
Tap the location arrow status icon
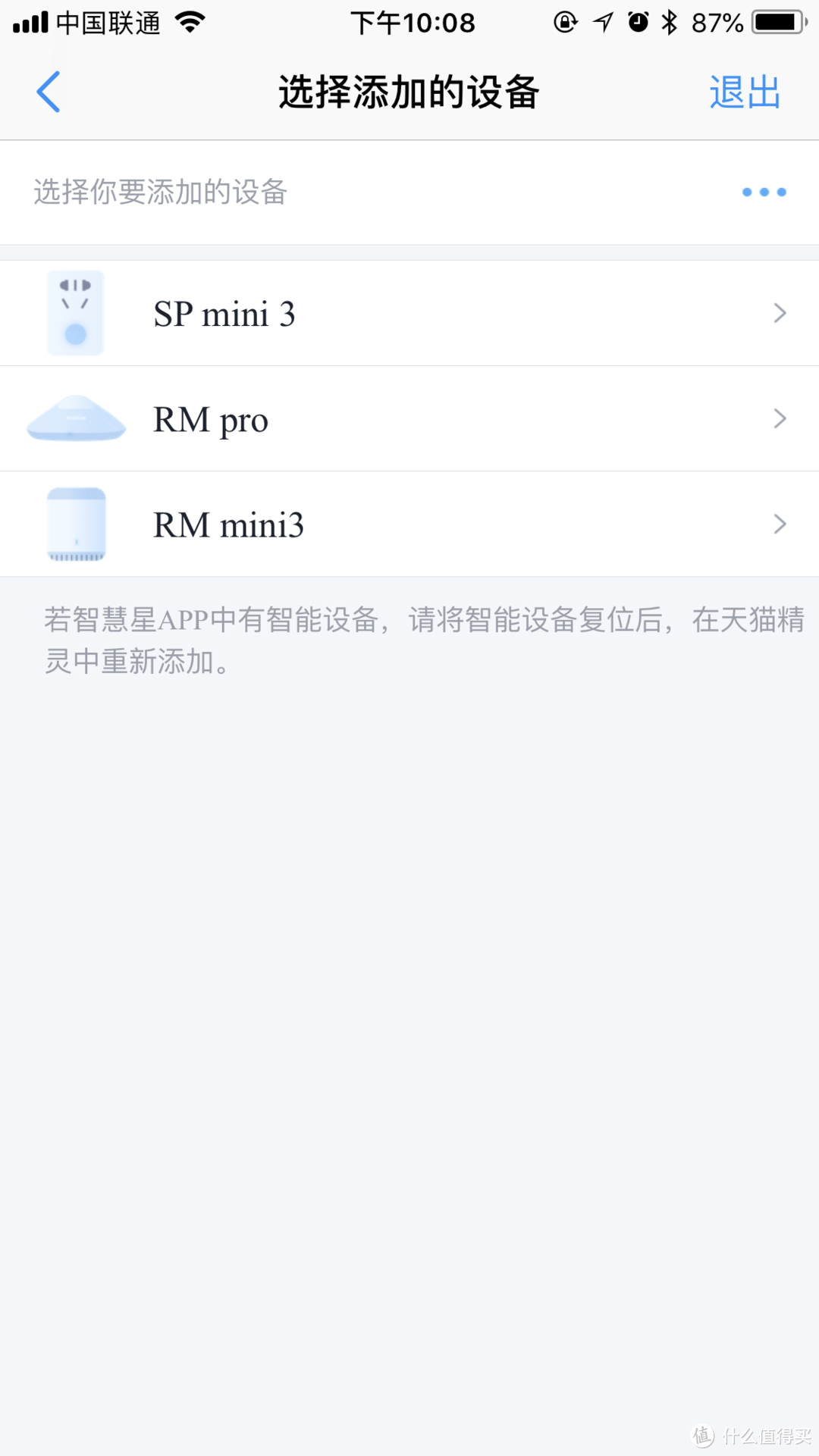pyautogui.click(x=602, y=23)
